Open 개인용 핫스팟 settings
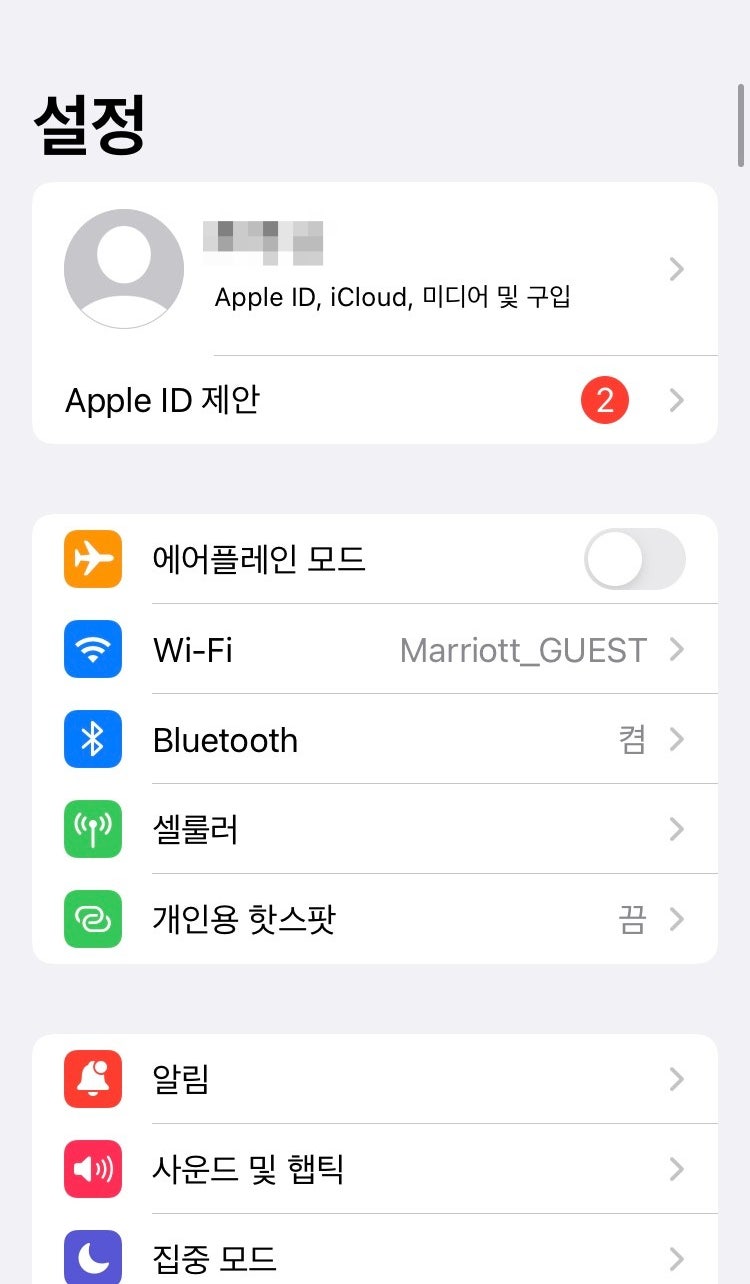The width and height of the screenshot is (750, 1284). 375,919
